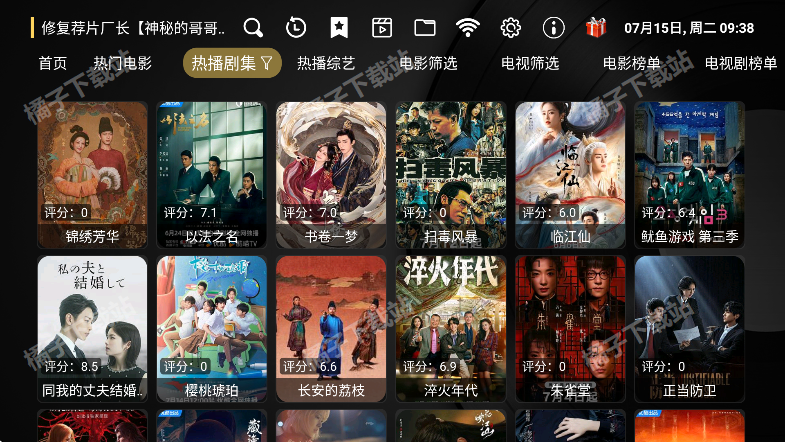785x442 pixels.
Task: Select the 热播综艺 tab
Action: [x=326, y=64]
